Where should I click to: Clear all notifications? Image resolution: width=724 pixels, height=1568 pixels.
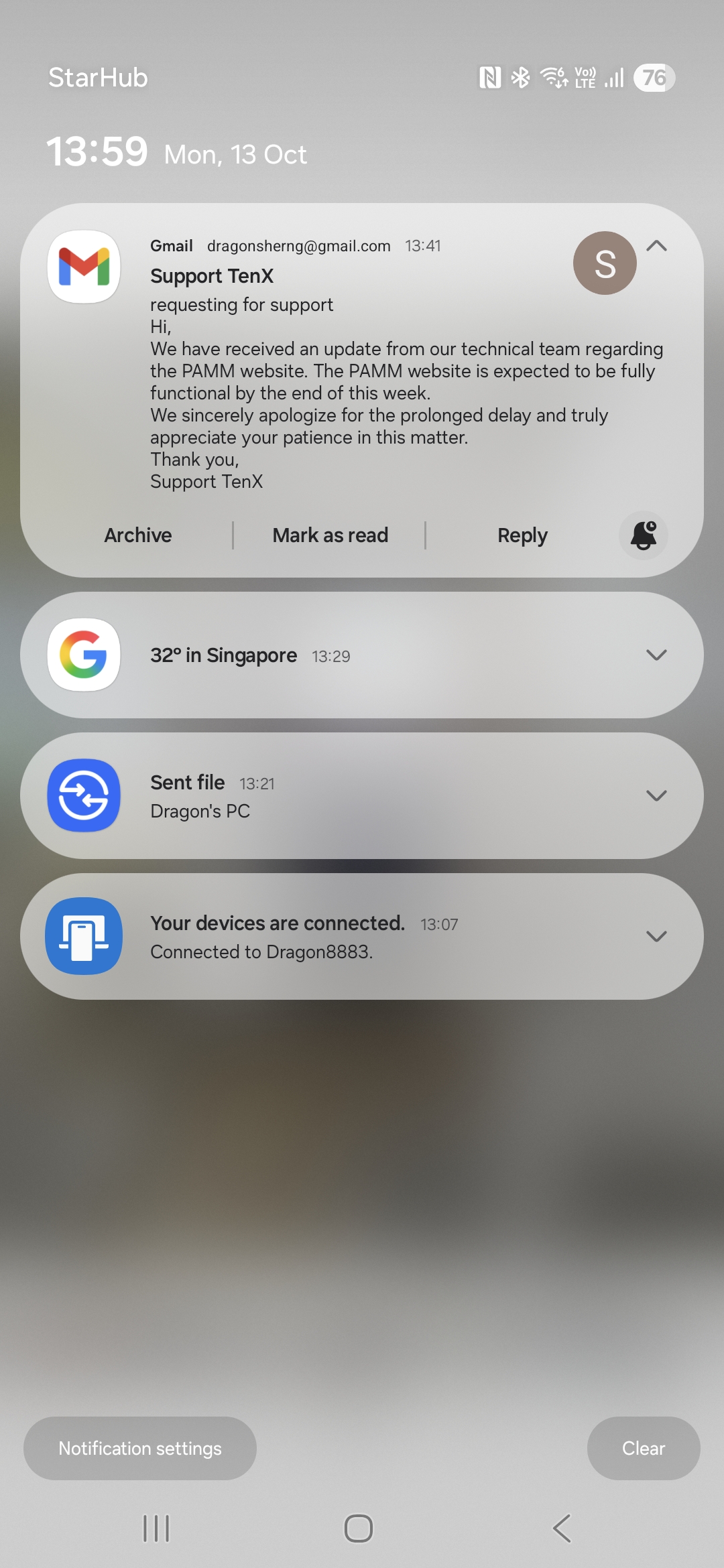pyautogui.click(x=643, y=1448)
